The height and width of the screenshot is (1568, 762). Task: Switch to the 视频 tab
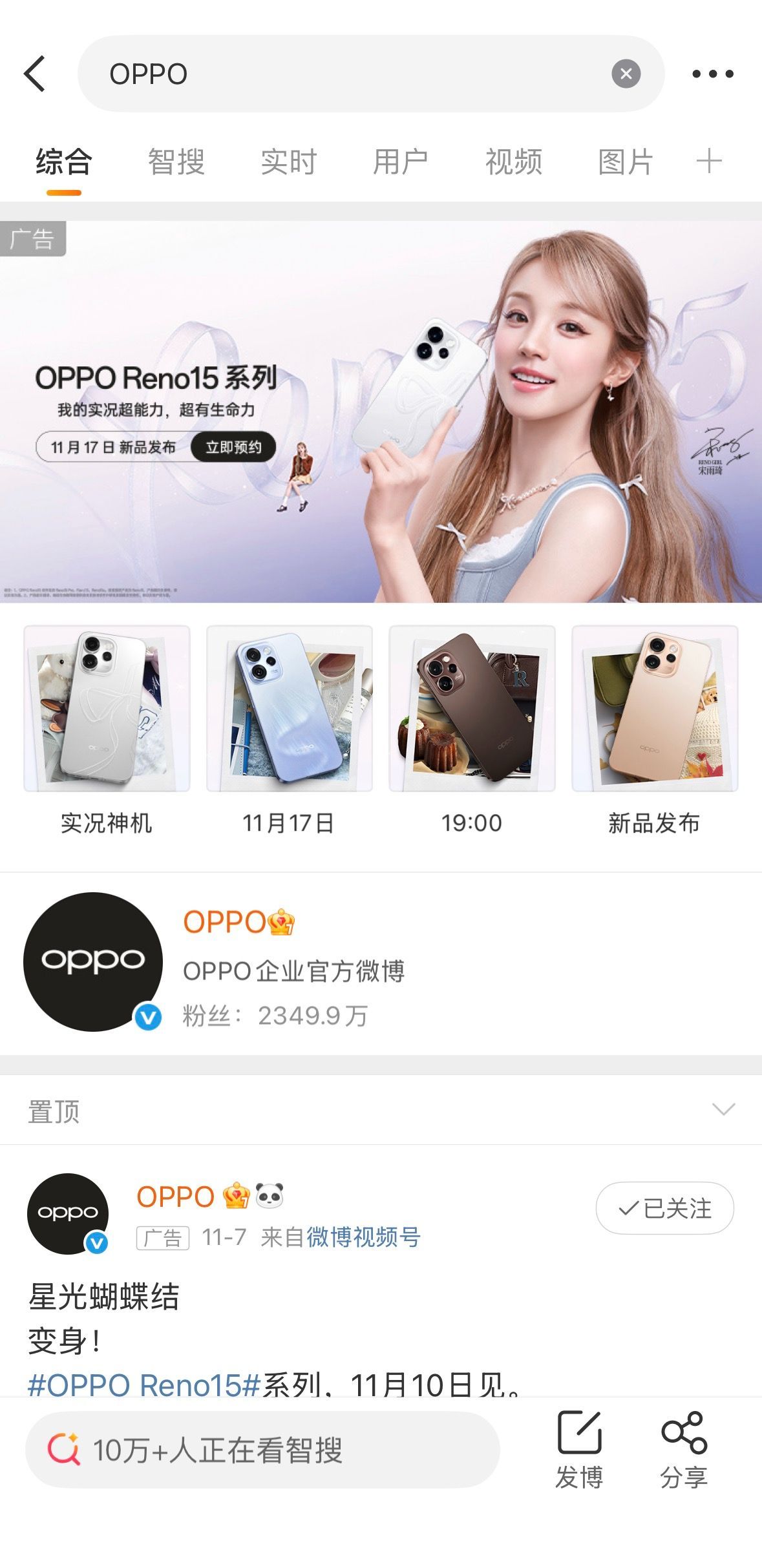pos(513,161)
